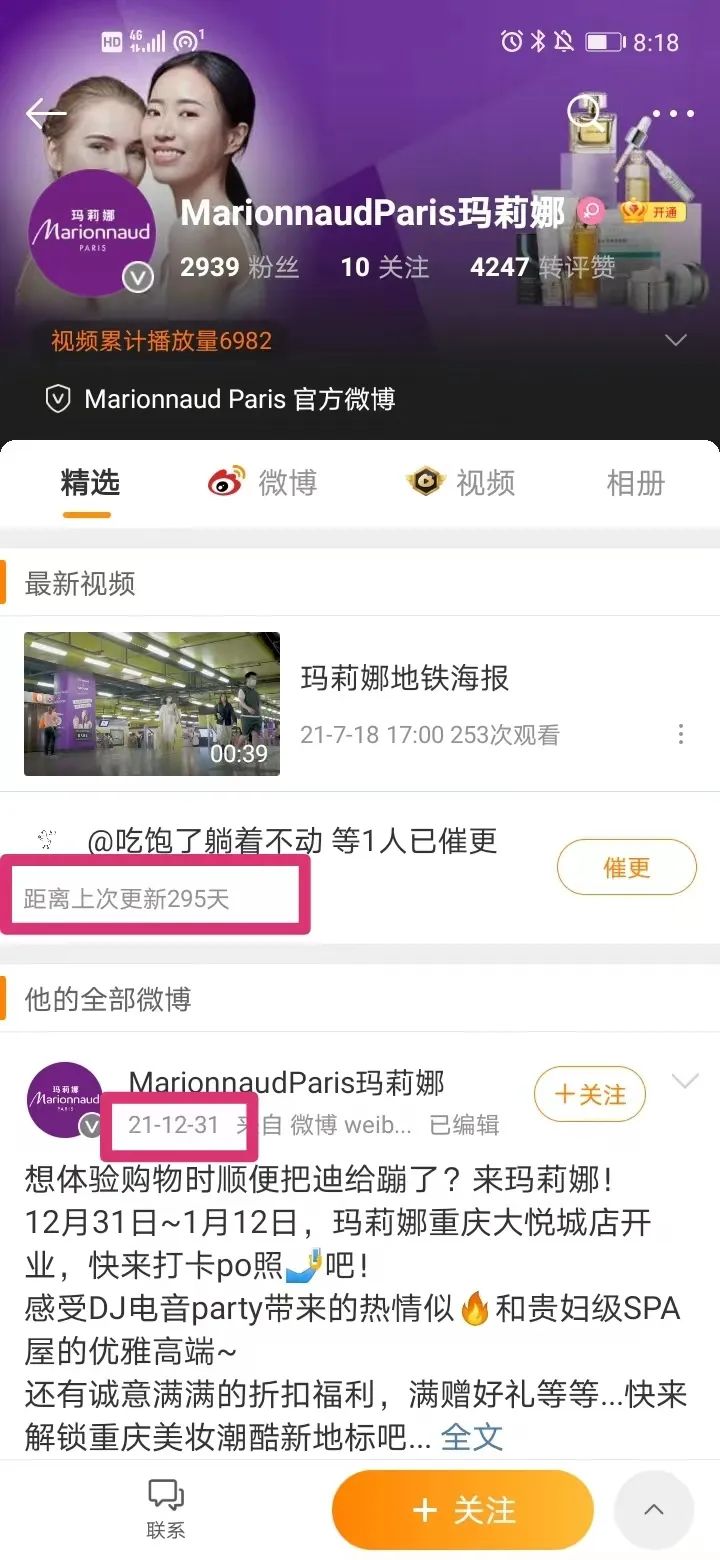Viewport: 720px width, 1560px height.
Task: Read the full post via 全文
Action: coord(471,1437)
